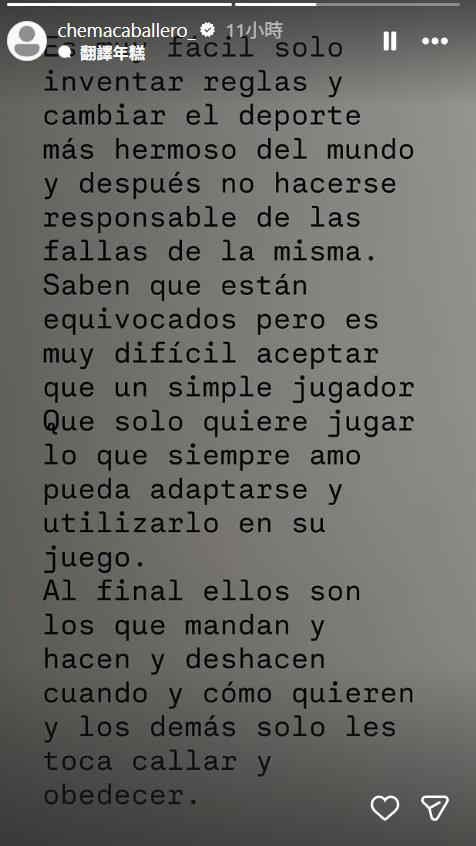Like this story with the heart
Viewport: 476px width, 846px height.
(x=385, y=808)
